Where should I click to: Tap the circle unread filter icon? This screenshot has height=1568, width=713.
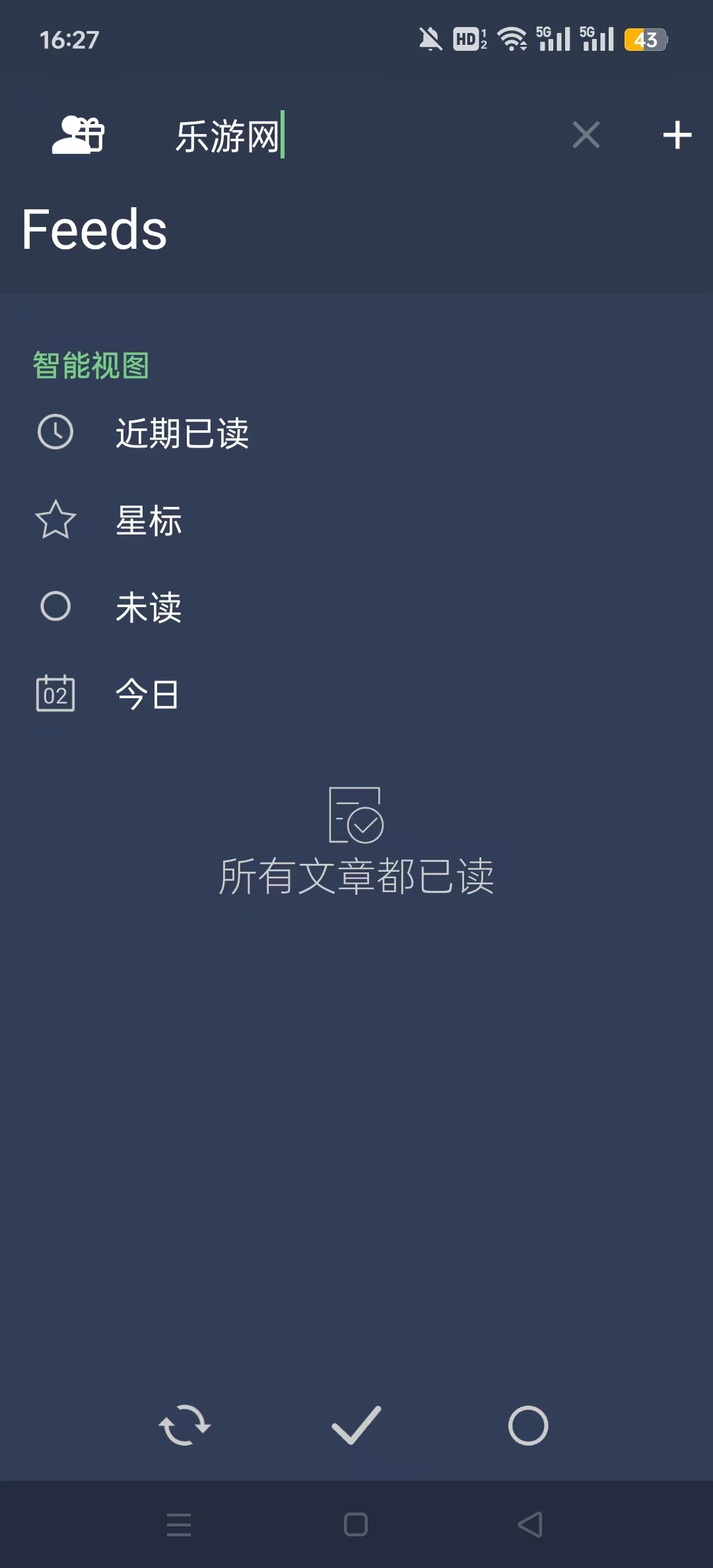(x=528, y=1425)
